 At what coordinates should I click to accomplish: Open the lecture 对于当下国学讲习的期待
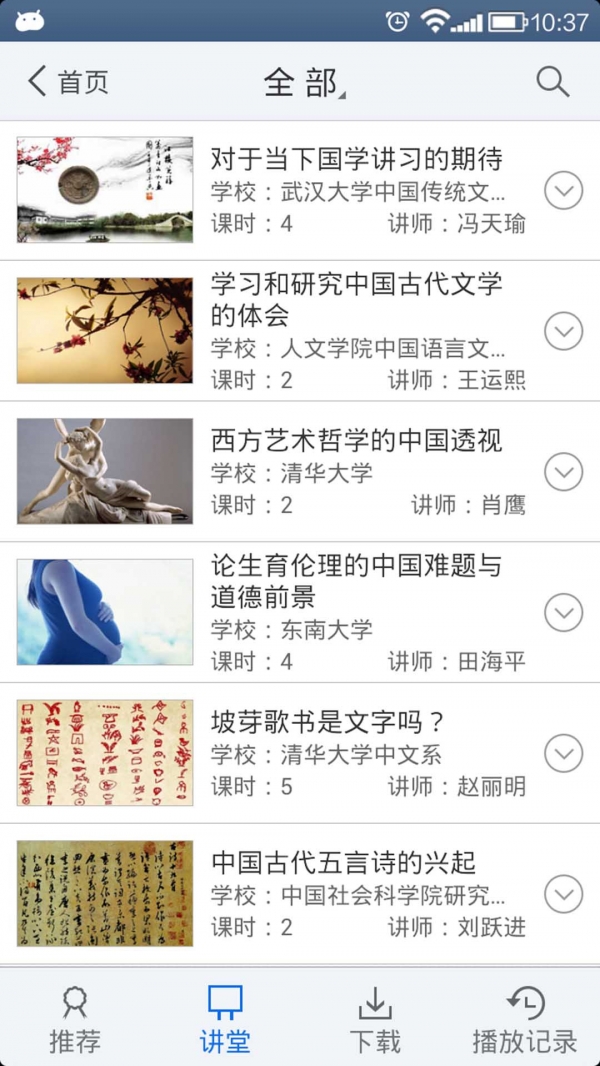pos(356,159)
